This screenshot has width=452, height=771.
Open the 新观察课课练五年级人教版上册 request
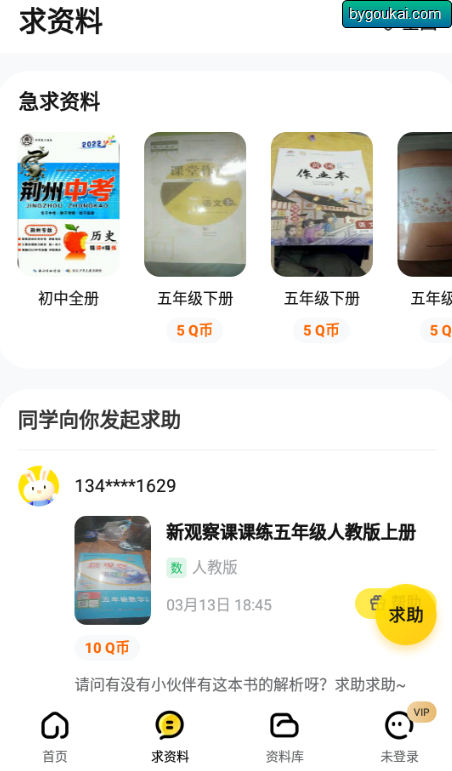pos(291,532)
